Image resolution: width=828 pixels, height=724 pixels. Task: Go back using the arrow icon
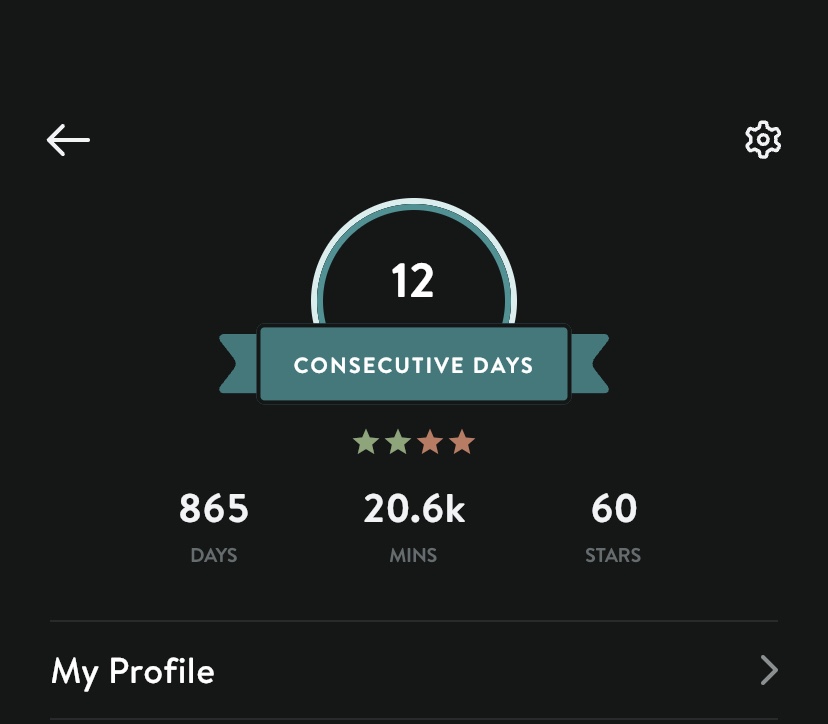coord(68,140)
